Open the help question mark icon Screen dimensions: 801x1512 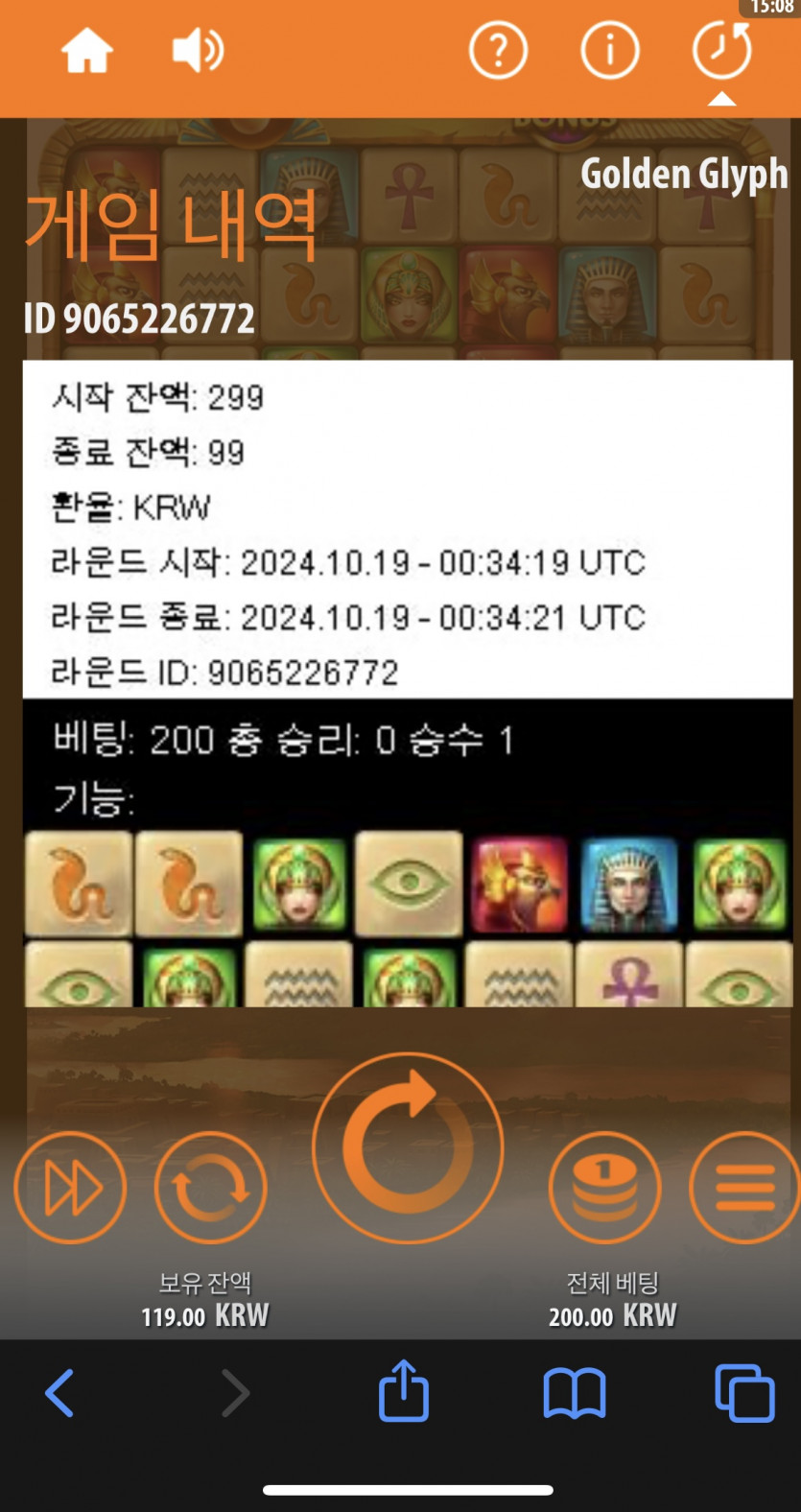498,50
